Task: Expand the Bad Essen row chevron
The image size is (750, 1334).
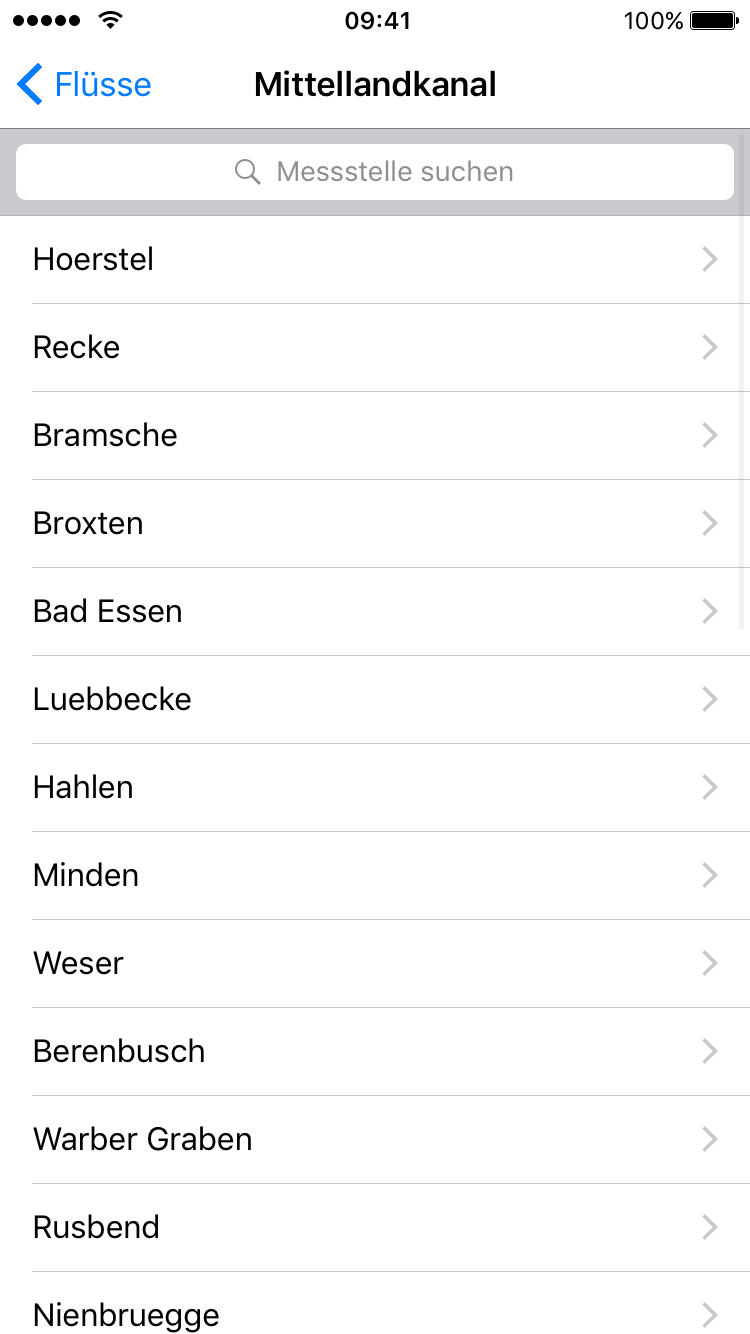Action: point(710,611)
